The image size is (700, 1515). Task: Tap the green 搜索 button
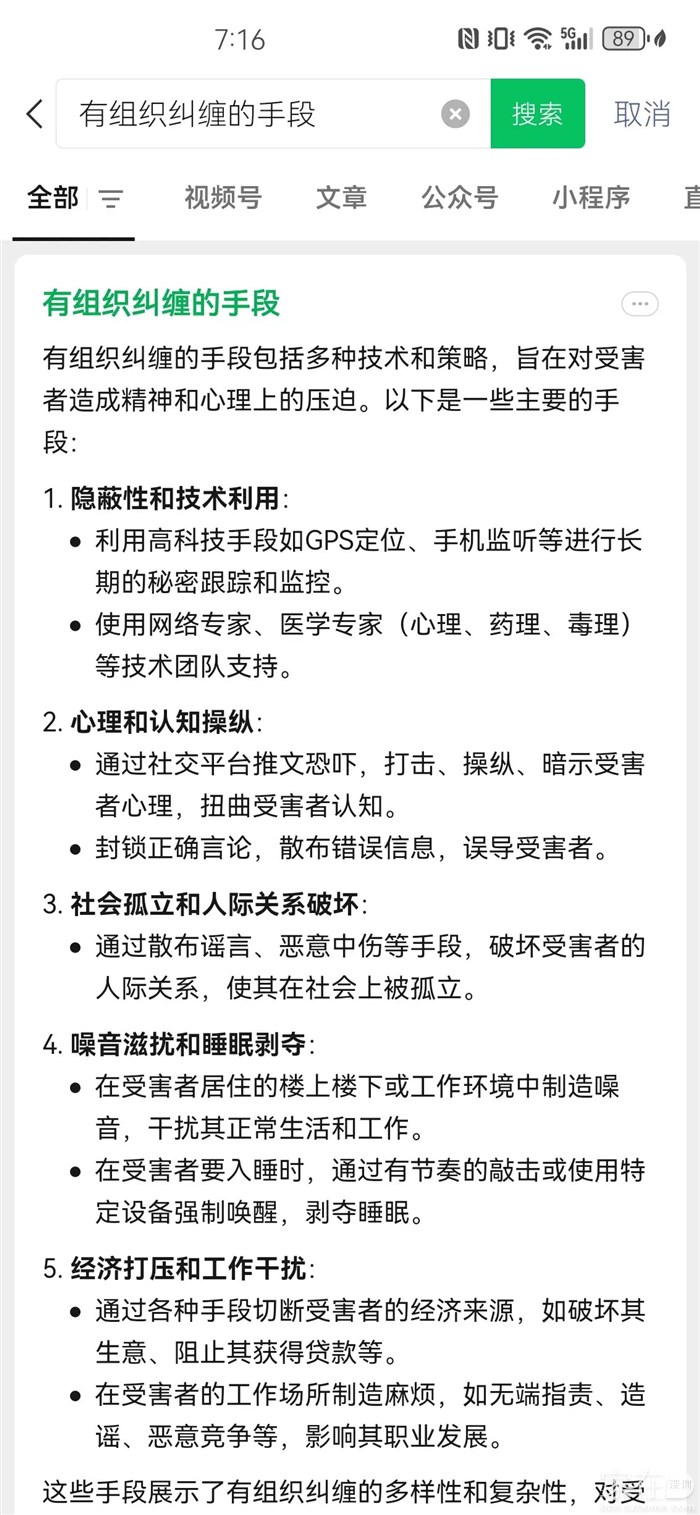(x=537, y=114)
